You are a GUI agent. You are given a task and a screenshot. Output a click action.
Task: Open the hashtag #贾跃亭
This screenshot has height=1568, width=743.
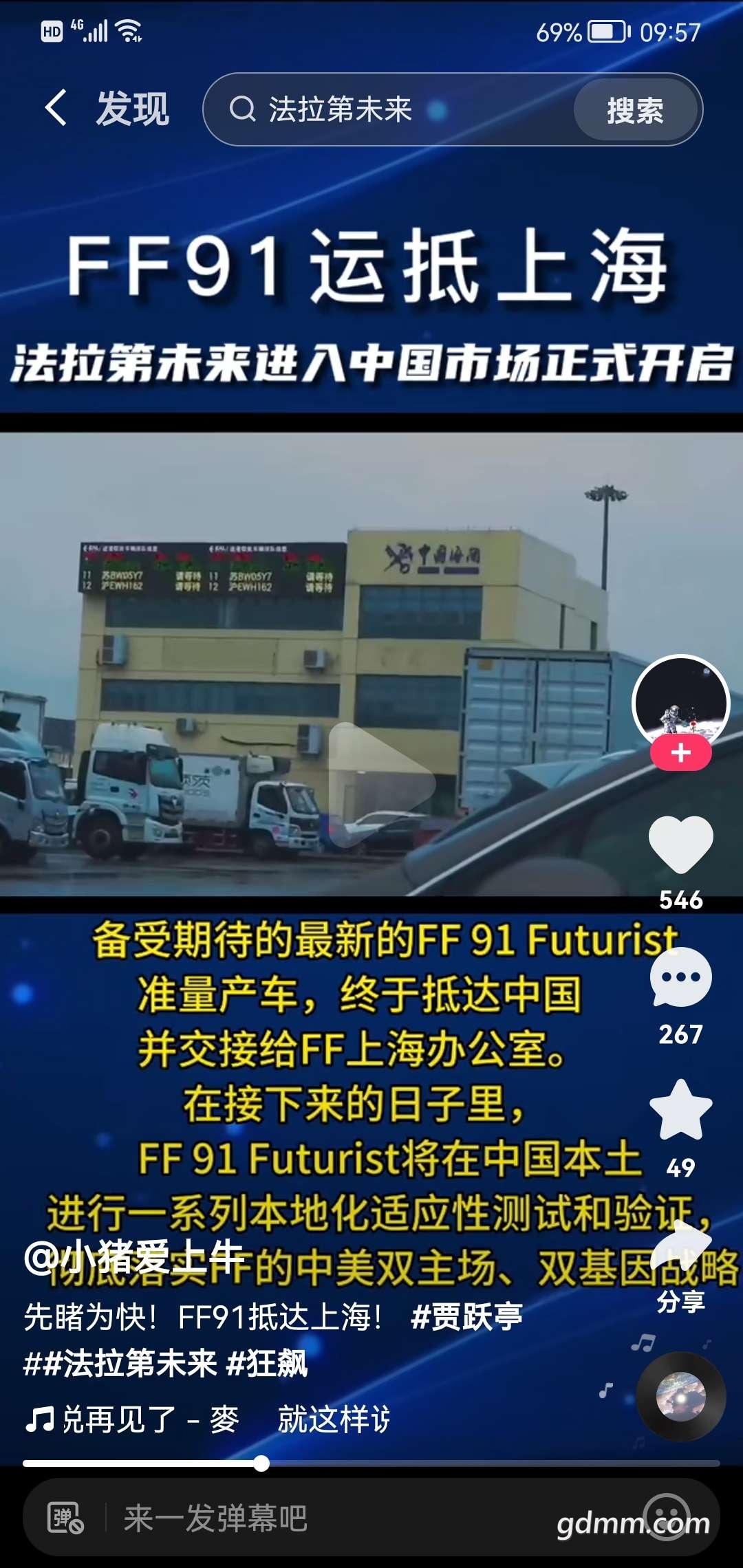[x=466, y=1317]
